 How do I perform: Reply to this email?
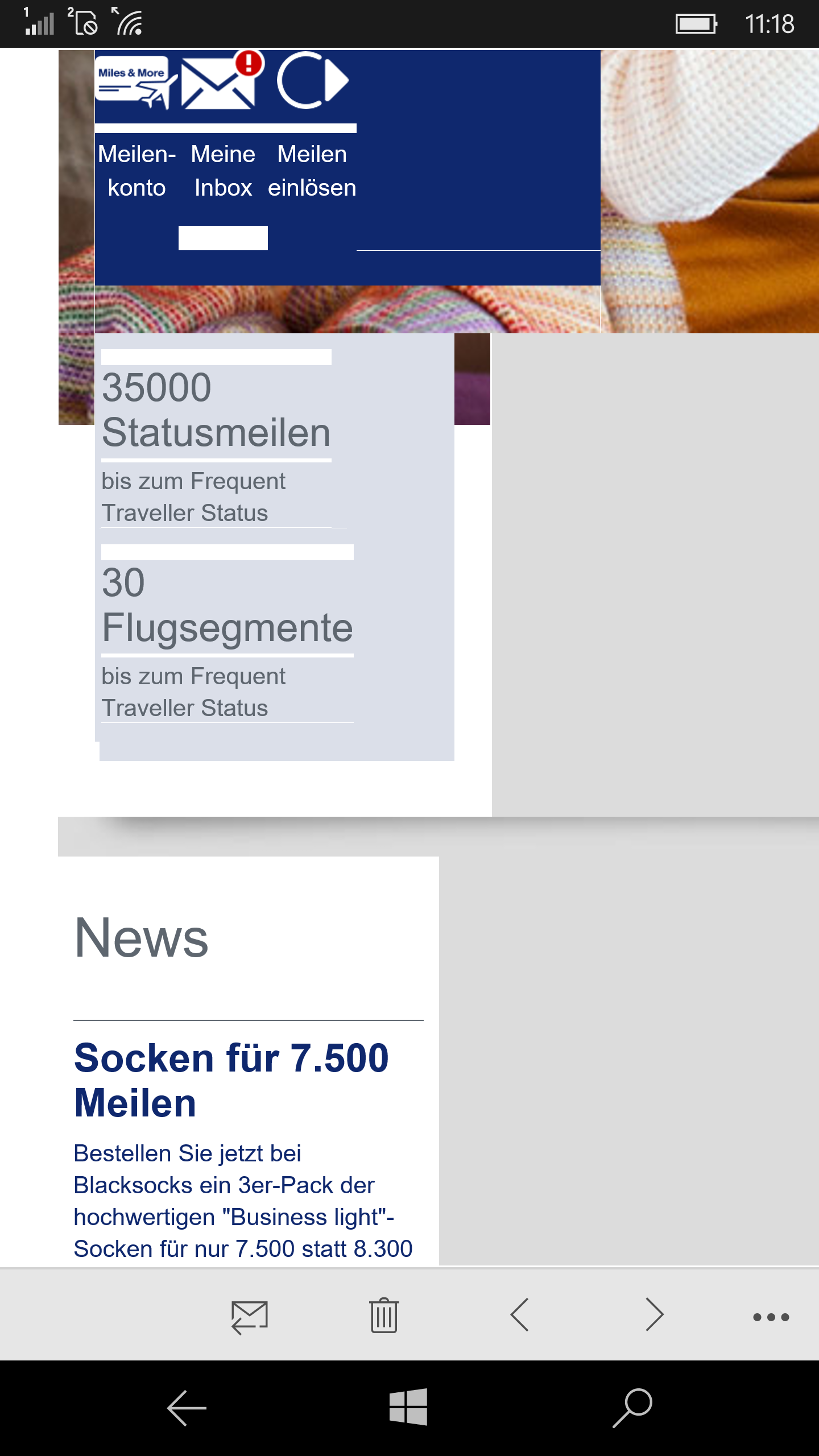[250, 1317]
